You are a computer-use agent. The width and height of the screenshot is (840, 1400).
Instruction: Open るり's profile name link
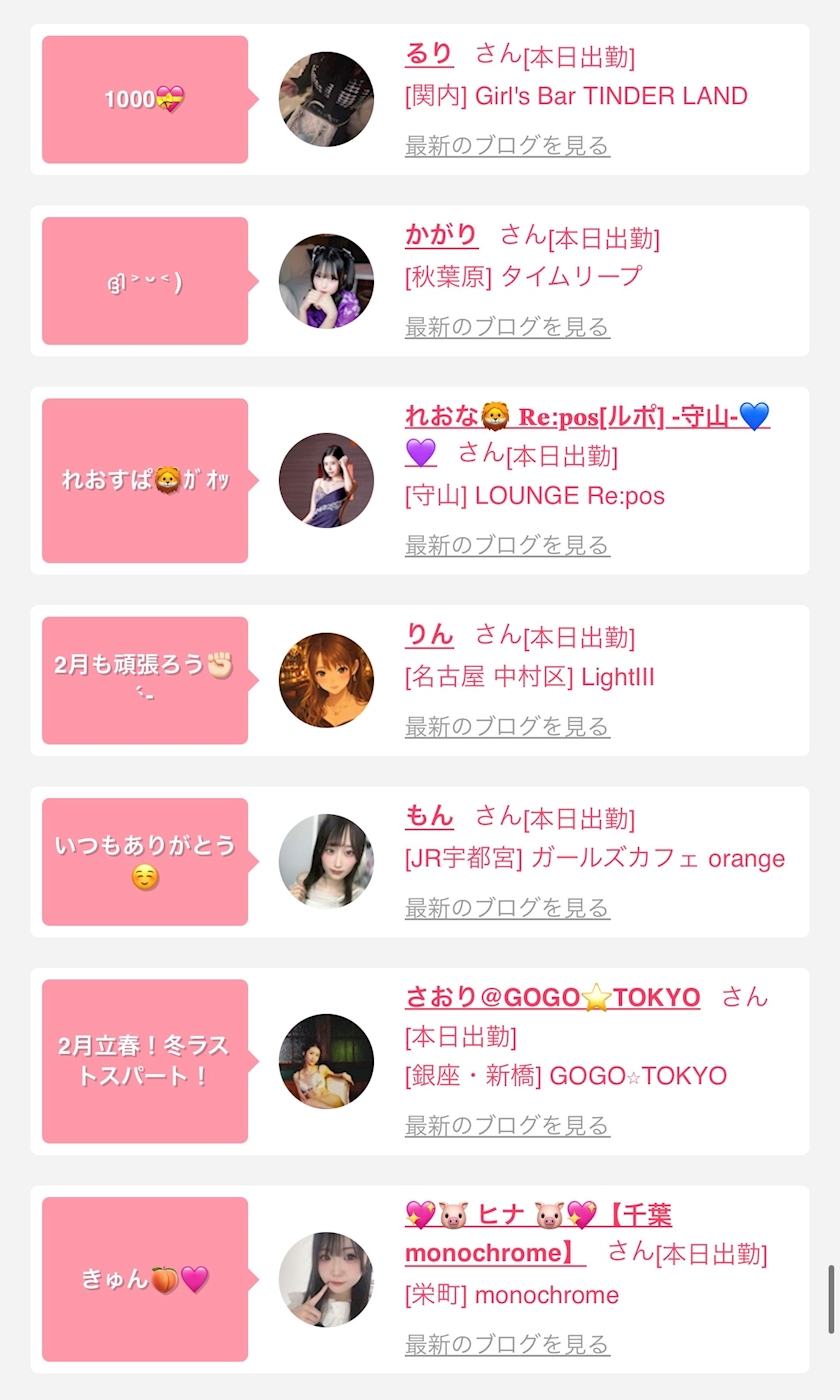point(429,54)
